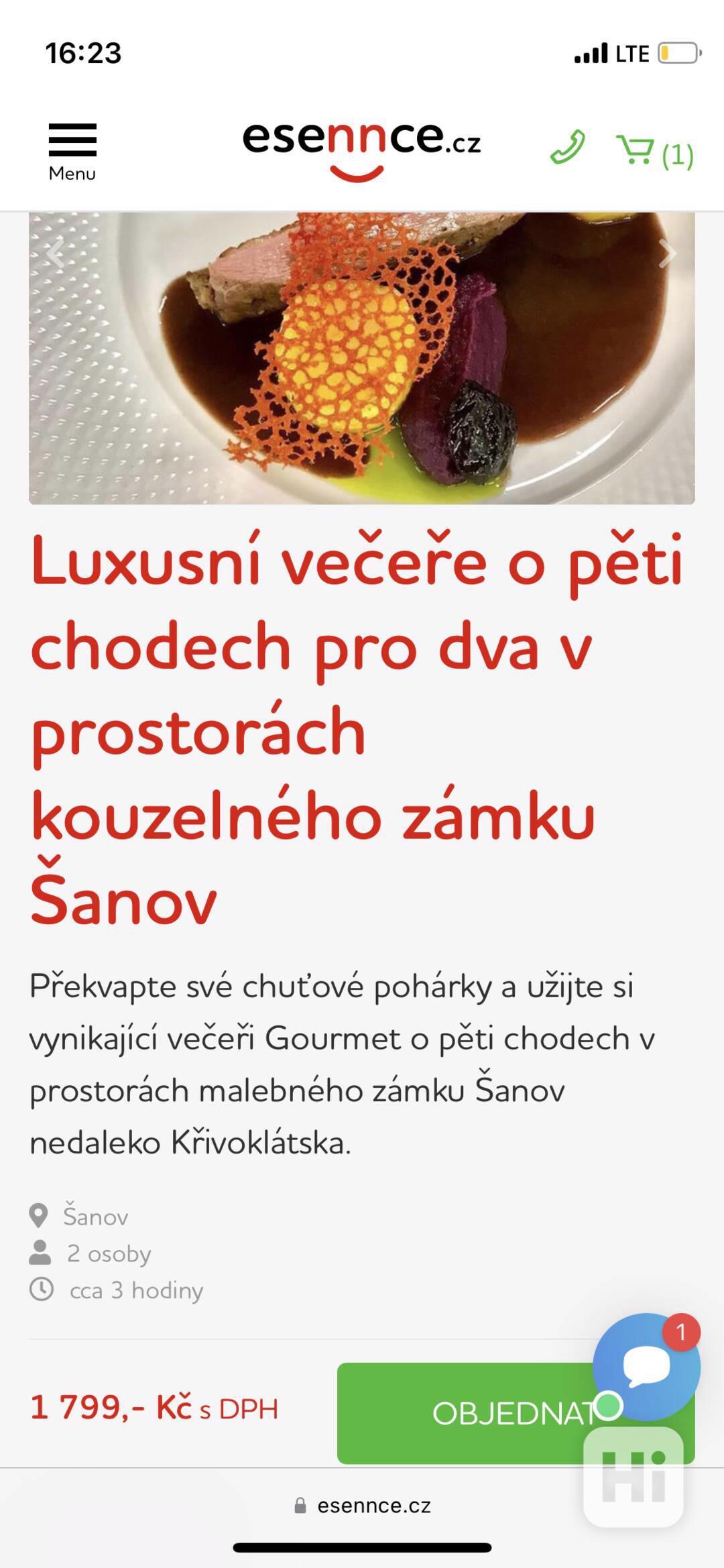Open the shopping cart
The image size is (724, 1568).
pos(654,152)
